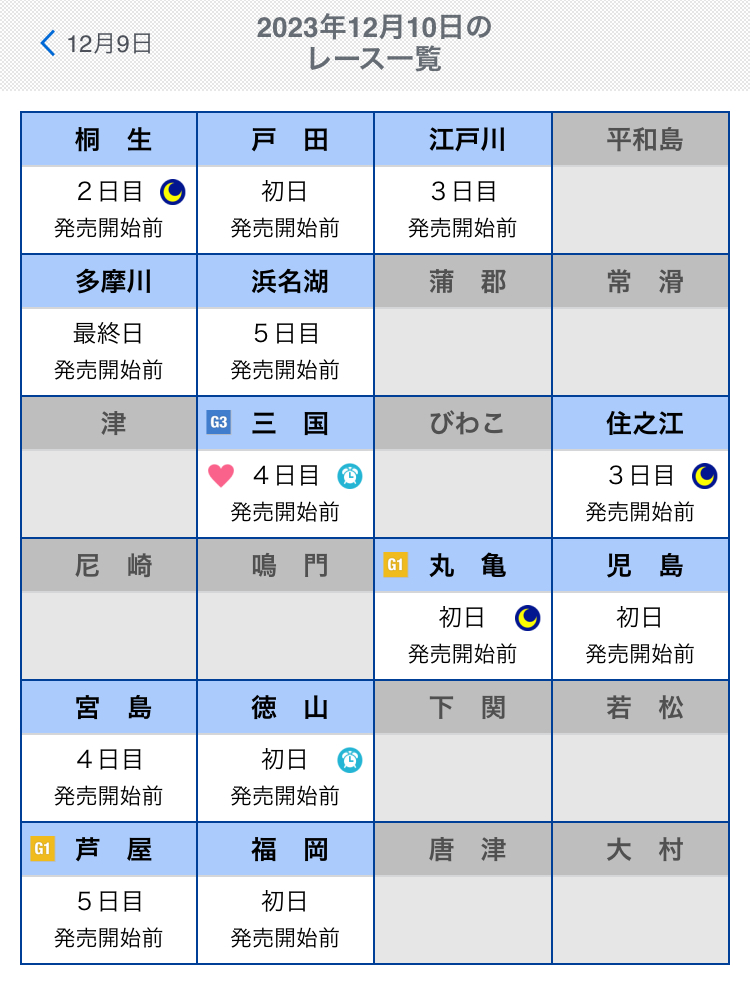
Task: Open the G1 丸亀 venue
Action: point(463,609)
